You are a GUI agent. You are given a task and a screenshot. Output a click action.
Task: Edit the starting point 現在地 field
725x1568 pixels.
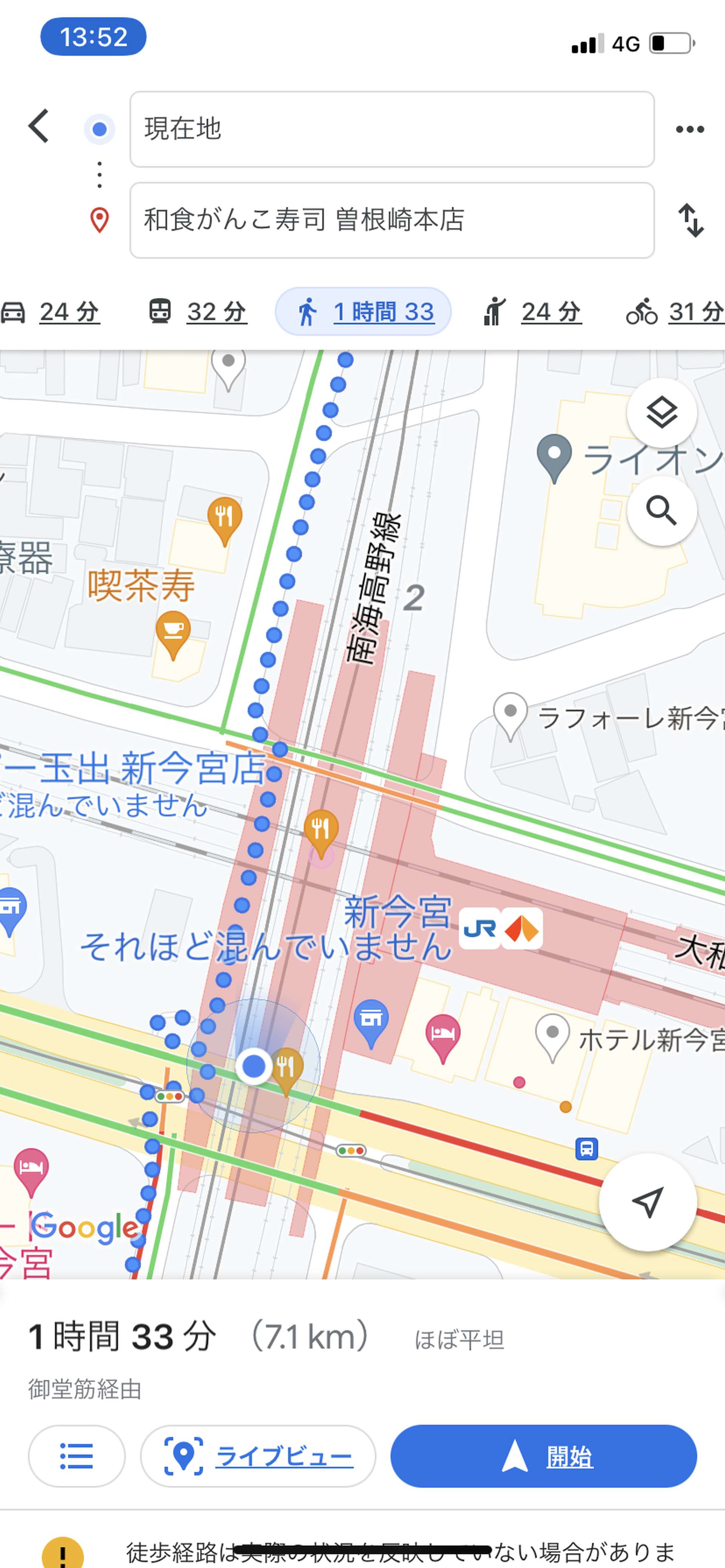point(392,129)
